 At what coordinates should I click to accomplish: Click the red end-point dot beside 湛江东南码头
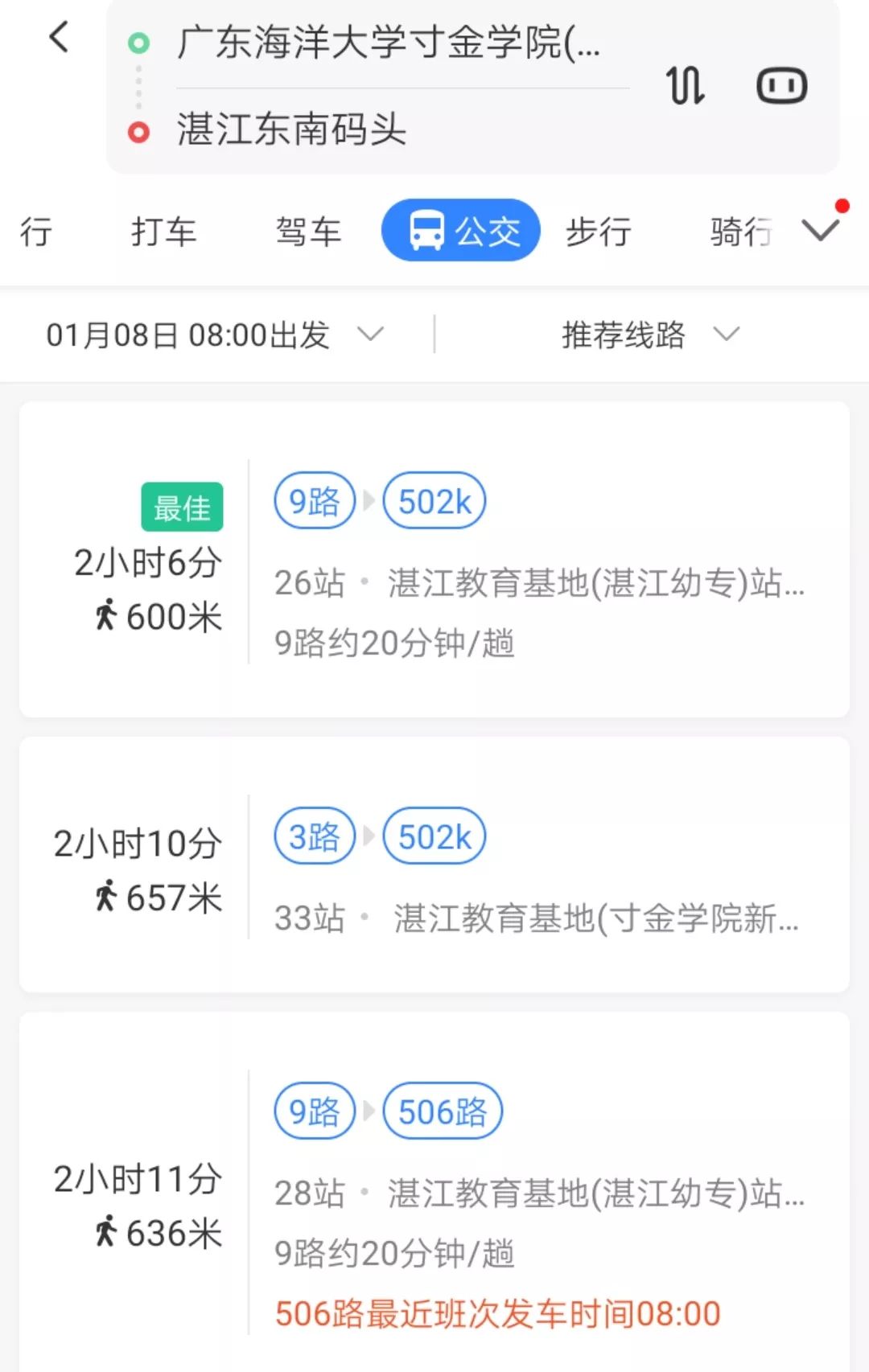point(141,131)
